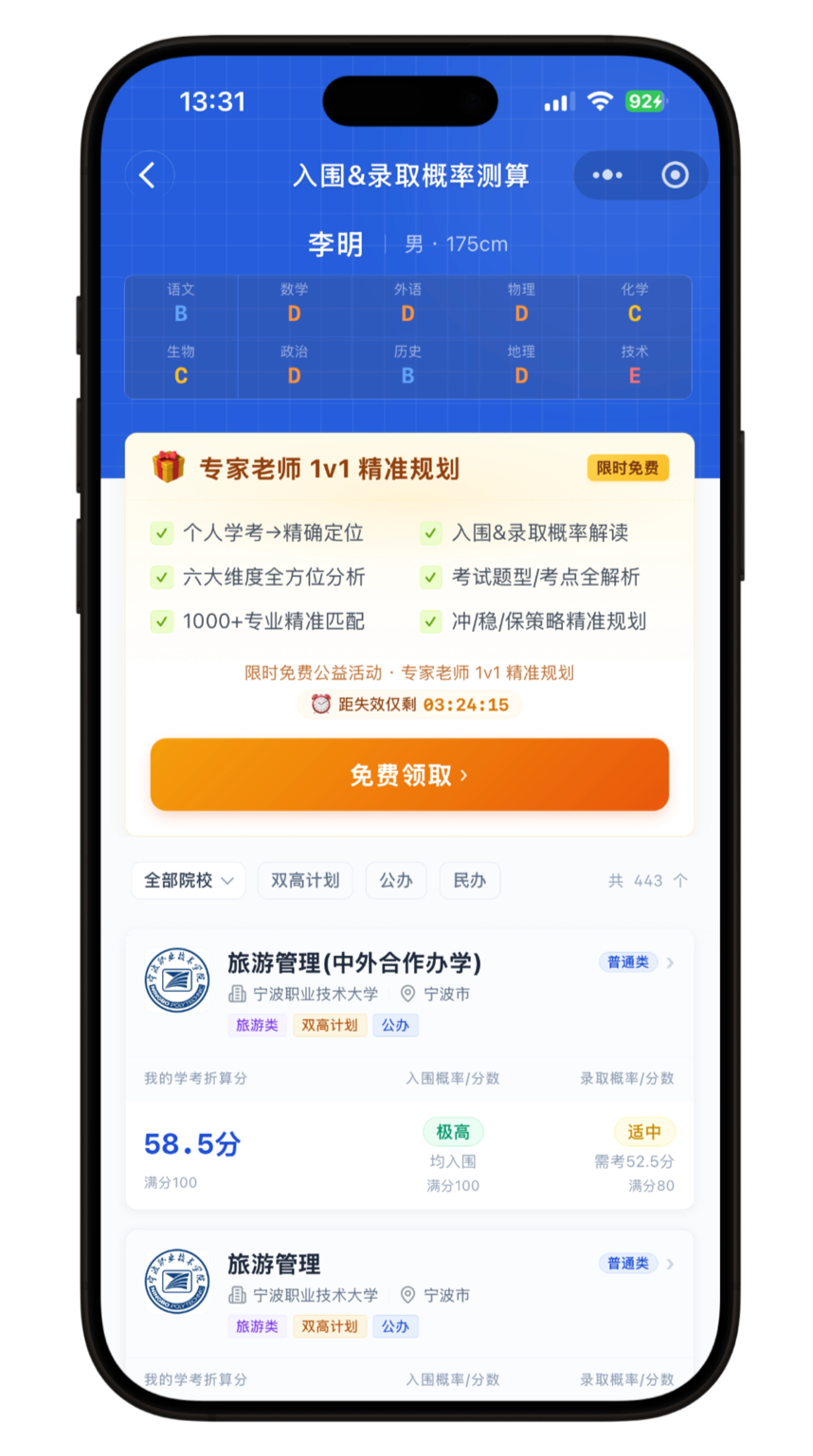The height and width of the screenshot is (1456, 813).
Task: Tap the 免费领取 button
Action: 409,775
